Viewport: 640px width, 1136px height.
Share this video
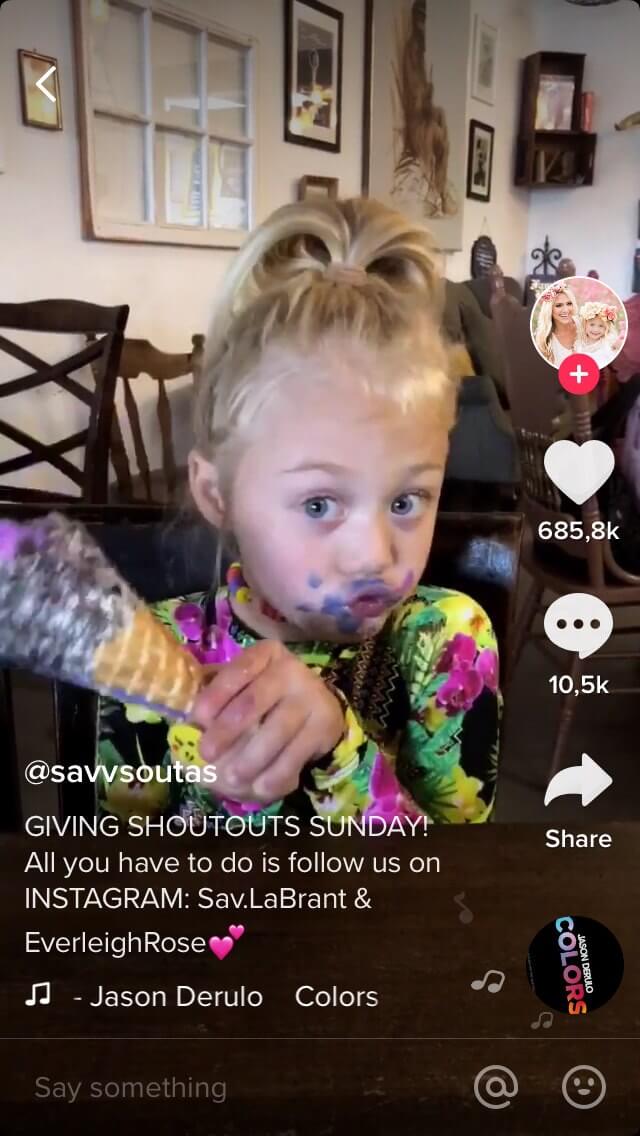[578, 783]
